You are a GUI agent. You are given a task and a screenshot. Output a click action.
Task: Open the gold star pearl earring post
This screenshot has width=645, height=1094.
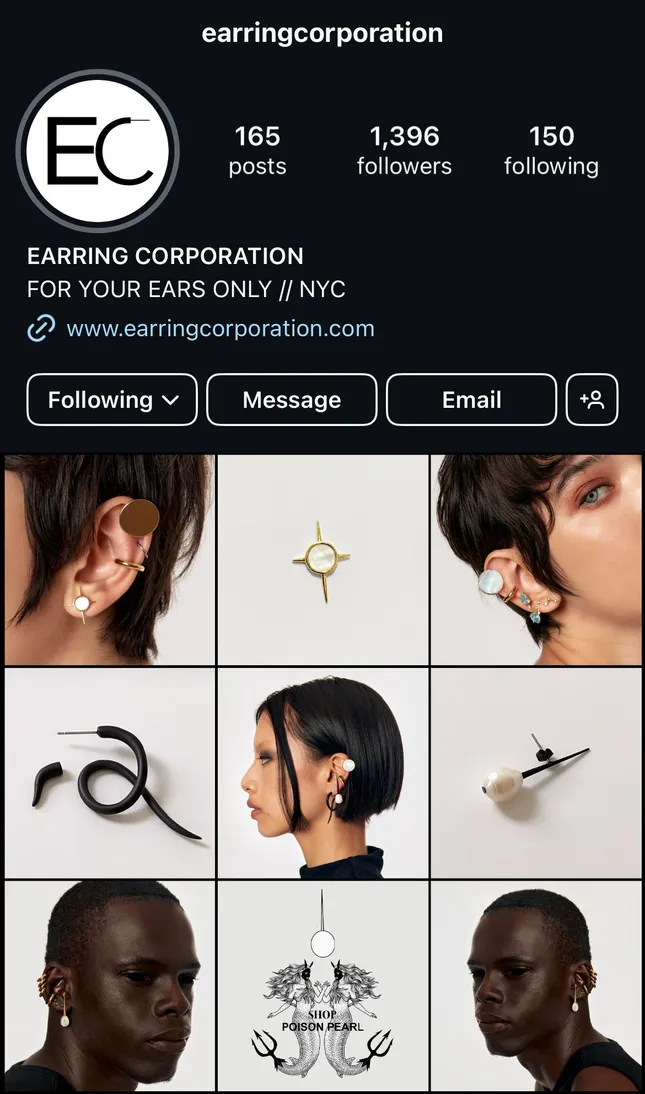tap(323, 560)
